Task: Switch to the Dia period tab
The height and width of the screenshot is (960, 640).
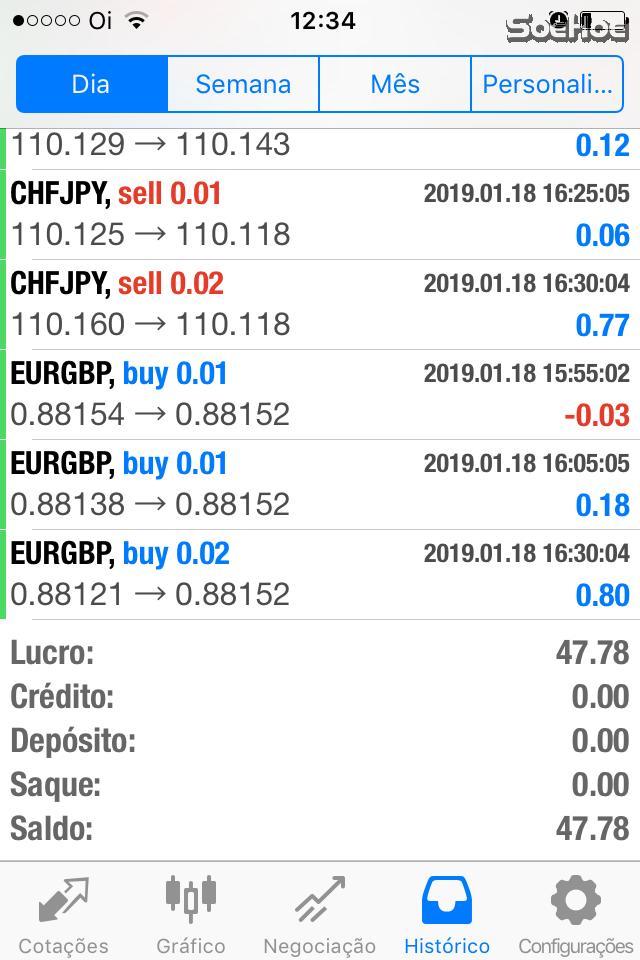Action: pyautogui.click(x=91, y=84)
